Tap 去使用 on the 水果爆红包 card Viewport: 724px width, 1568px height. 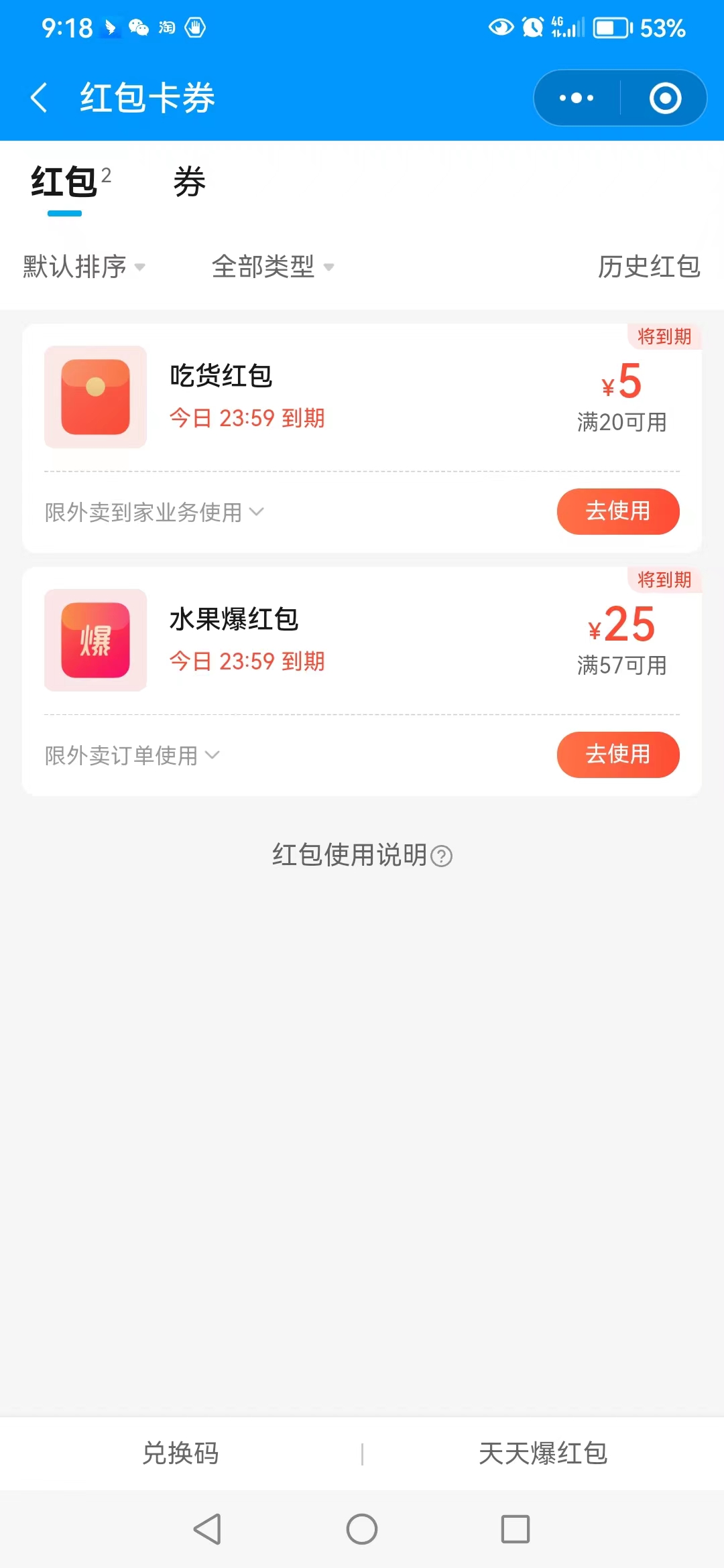tap(618, 755)
